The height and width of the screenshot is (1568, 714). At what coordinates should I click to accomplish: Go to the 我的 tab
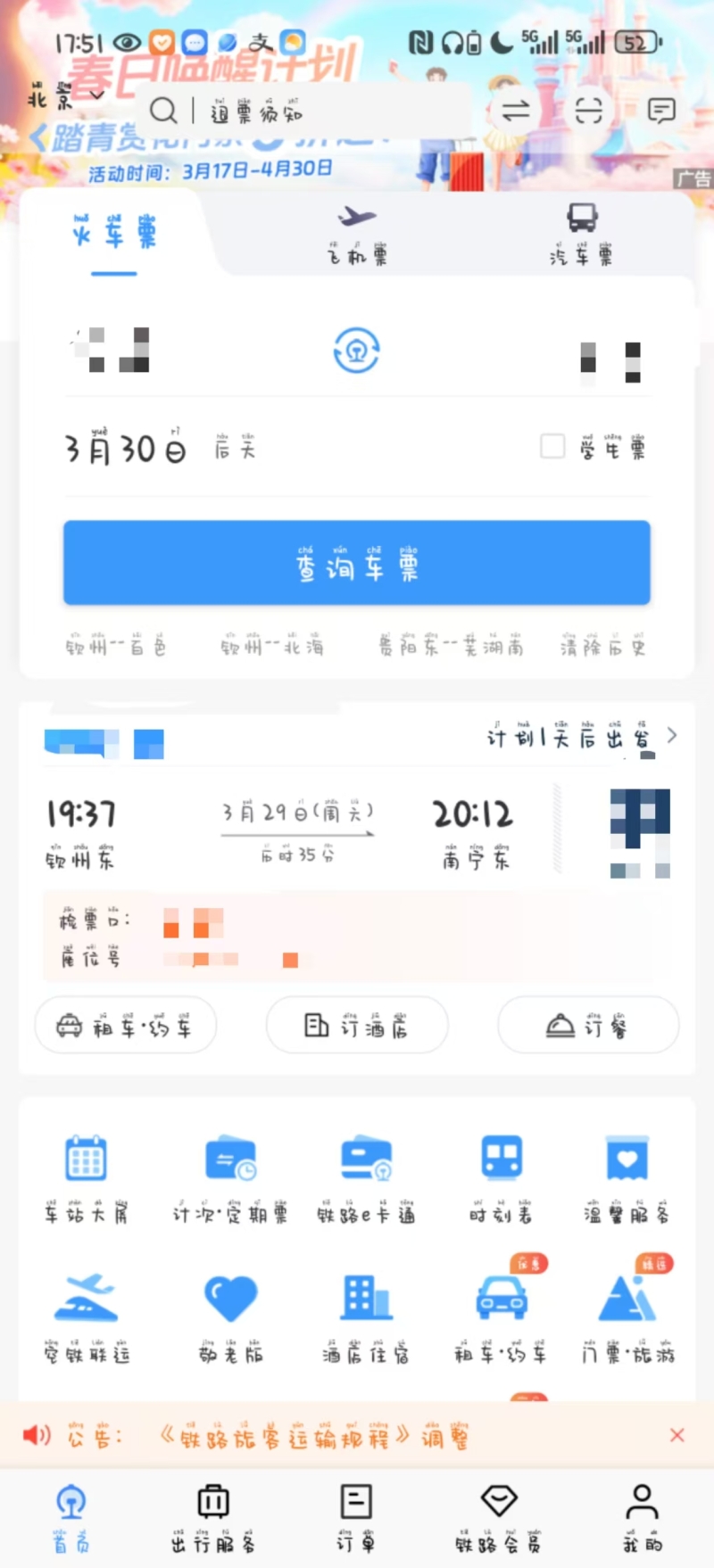[x=642, y=1518]
